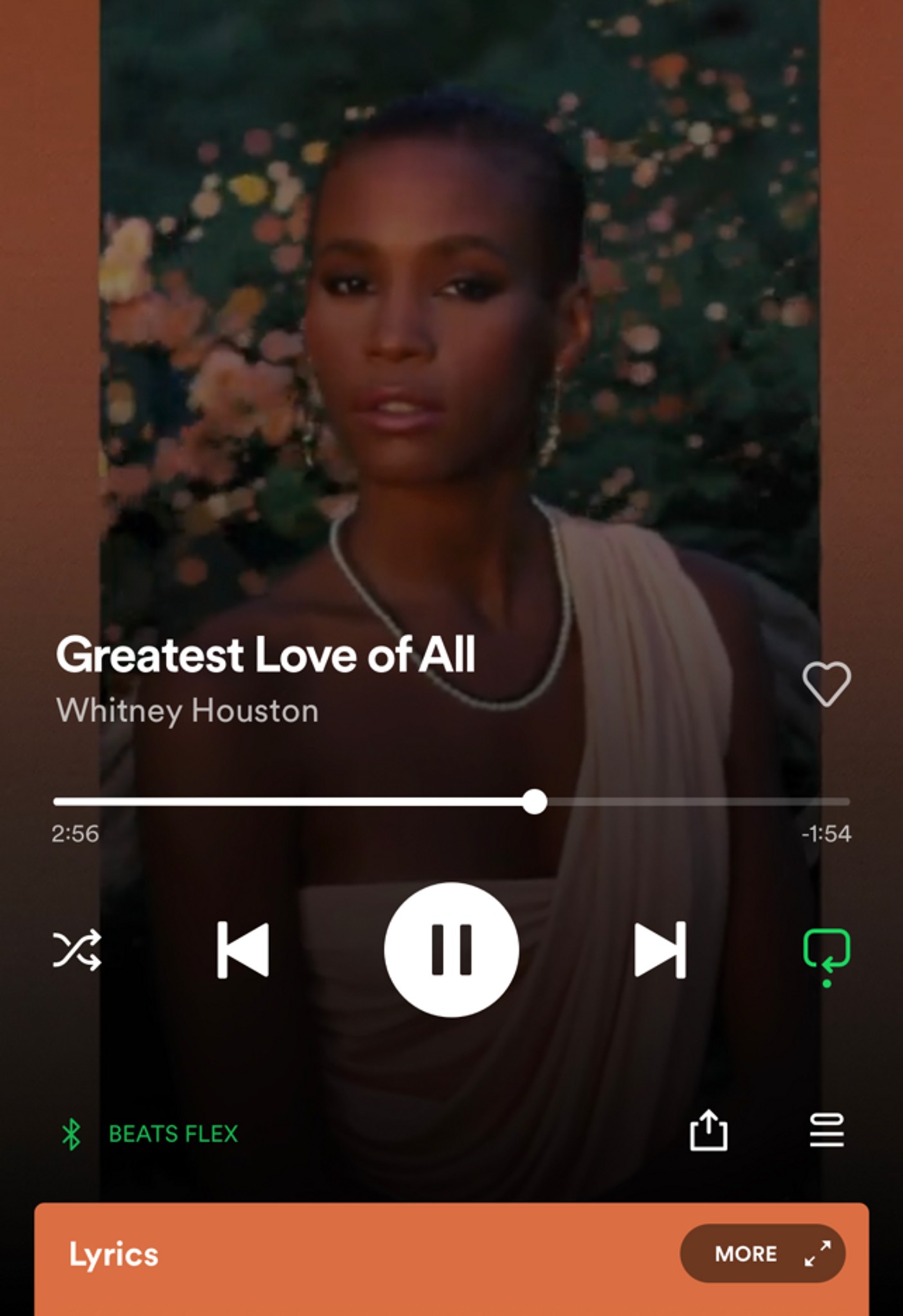
Task: Skip to the next track
Action: click(x=660, y=950)
